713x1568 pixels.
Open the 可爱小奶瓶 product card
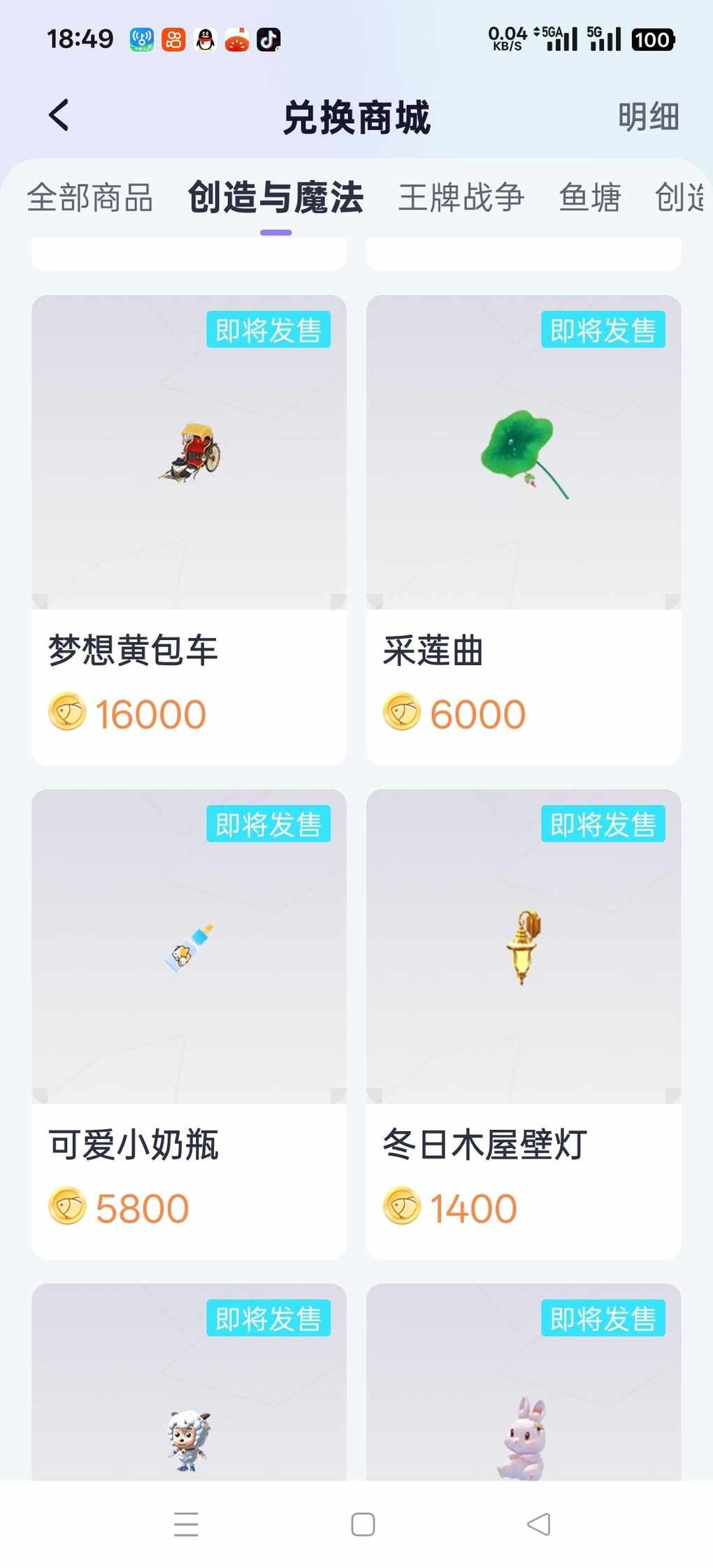point(189,1024)
